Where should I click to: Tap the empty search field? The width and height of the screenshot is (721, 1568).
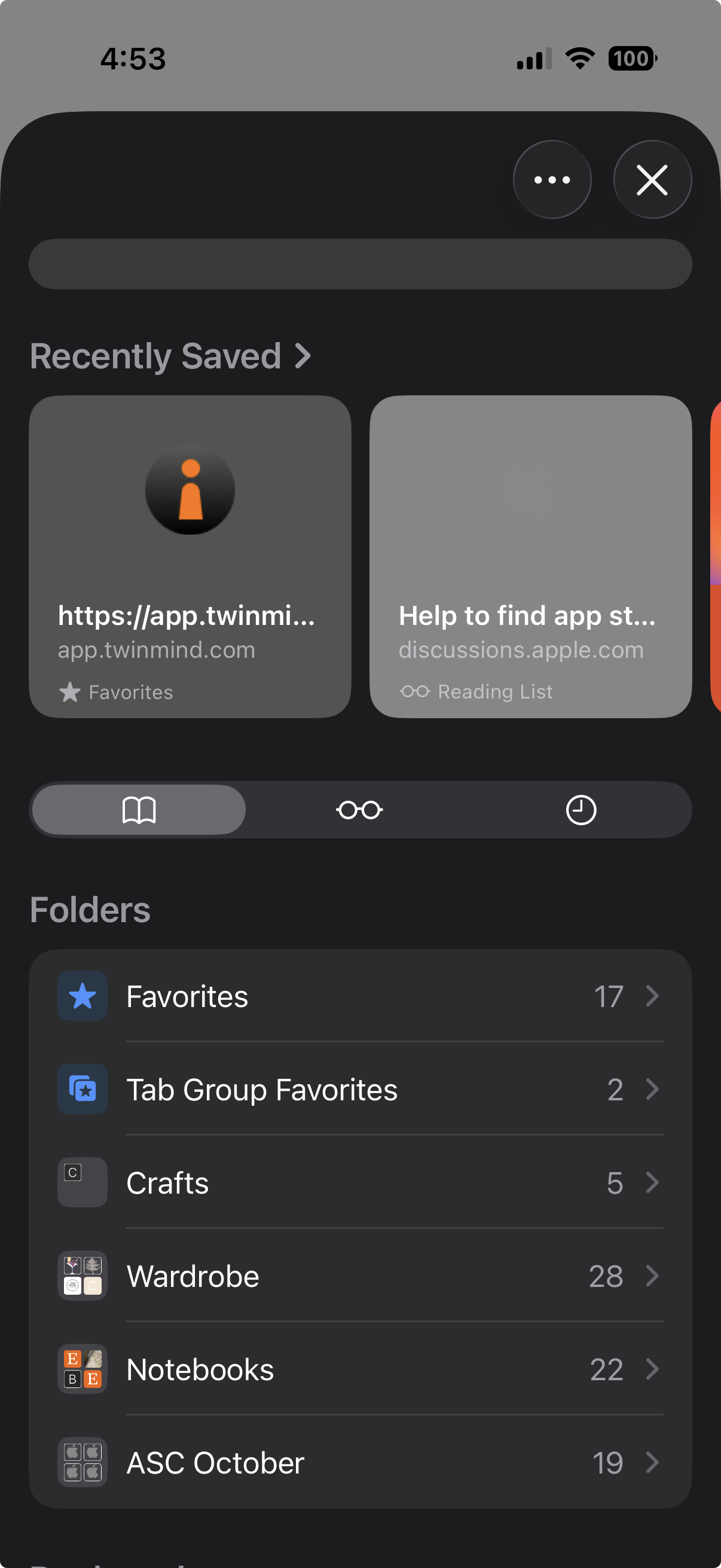pos(360,264)
